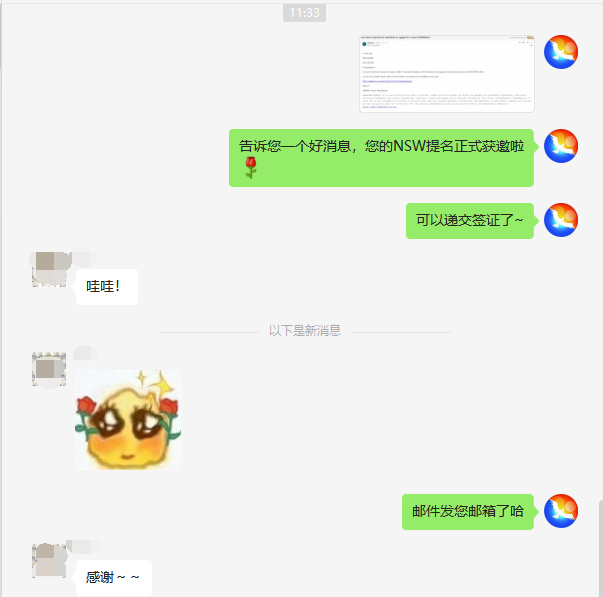Tap the avatar beside 可以递交签证了~

(561, 220)
